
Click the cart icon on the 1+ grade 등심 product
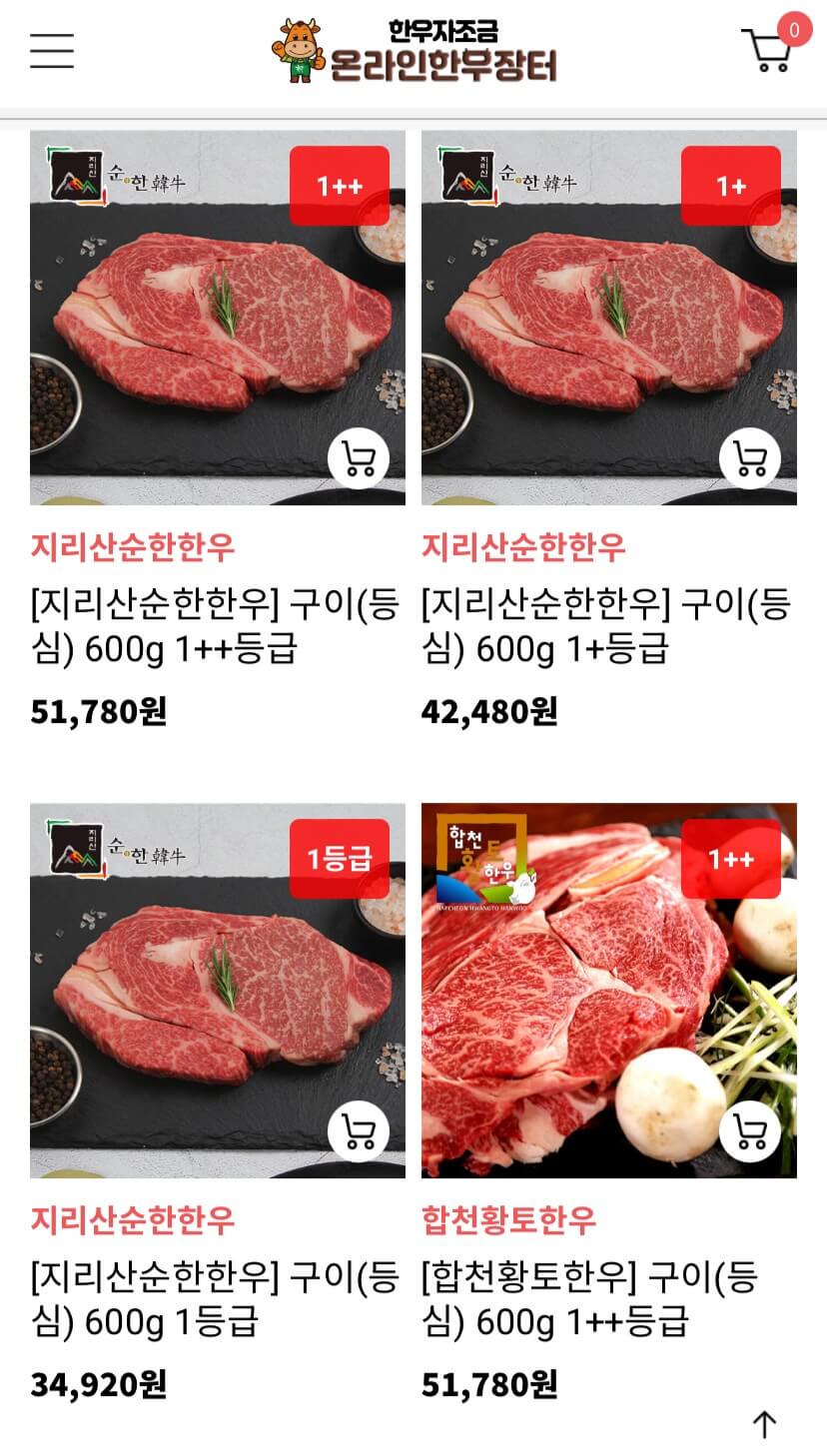point(749,457)
